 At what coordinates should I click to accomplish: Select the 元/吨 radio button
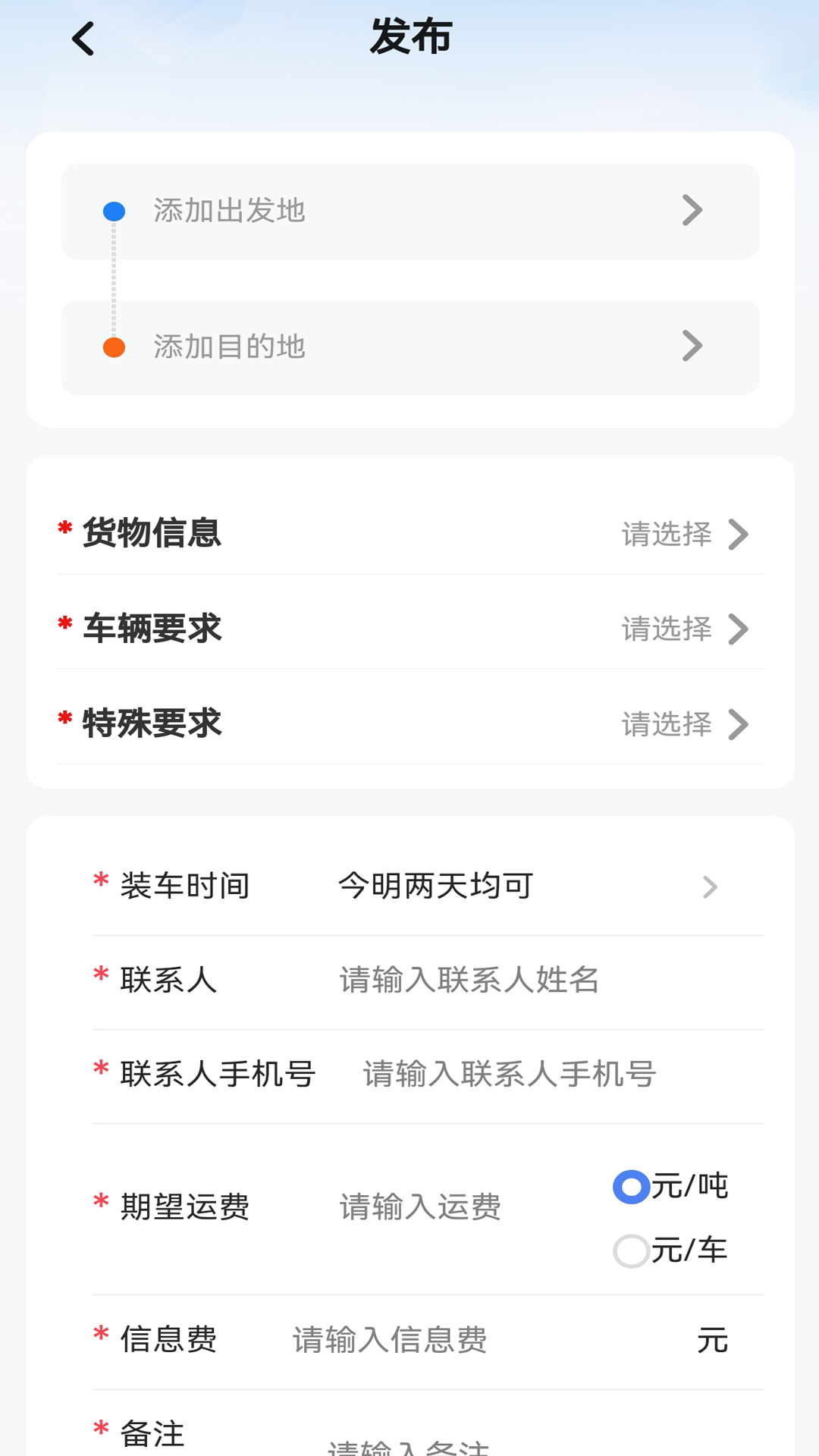pyautogui.click(x=629, y=1188)
